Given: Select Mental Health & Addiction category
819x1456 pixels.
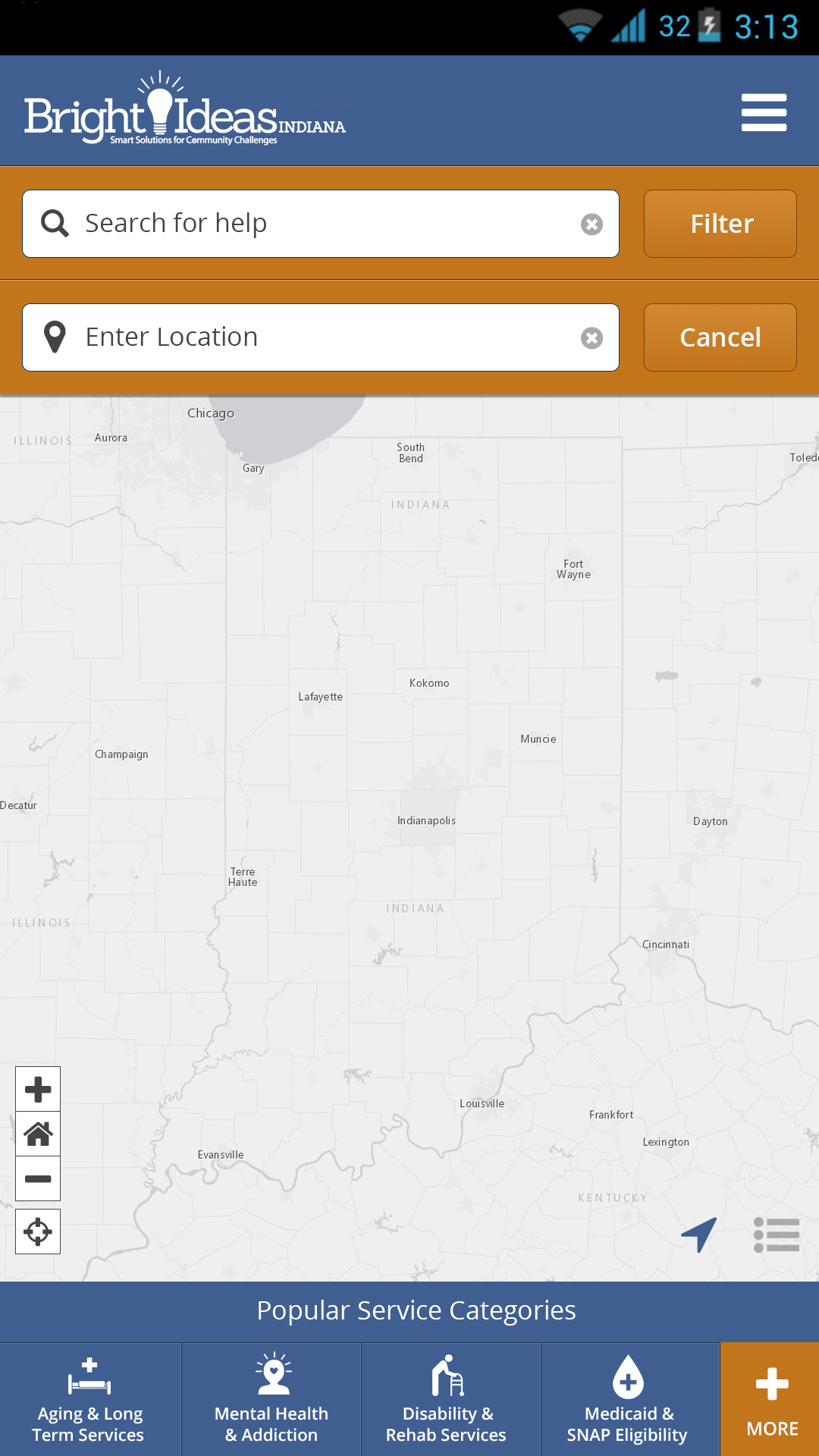Looking at the screenshot, I should coord(271,1400).
